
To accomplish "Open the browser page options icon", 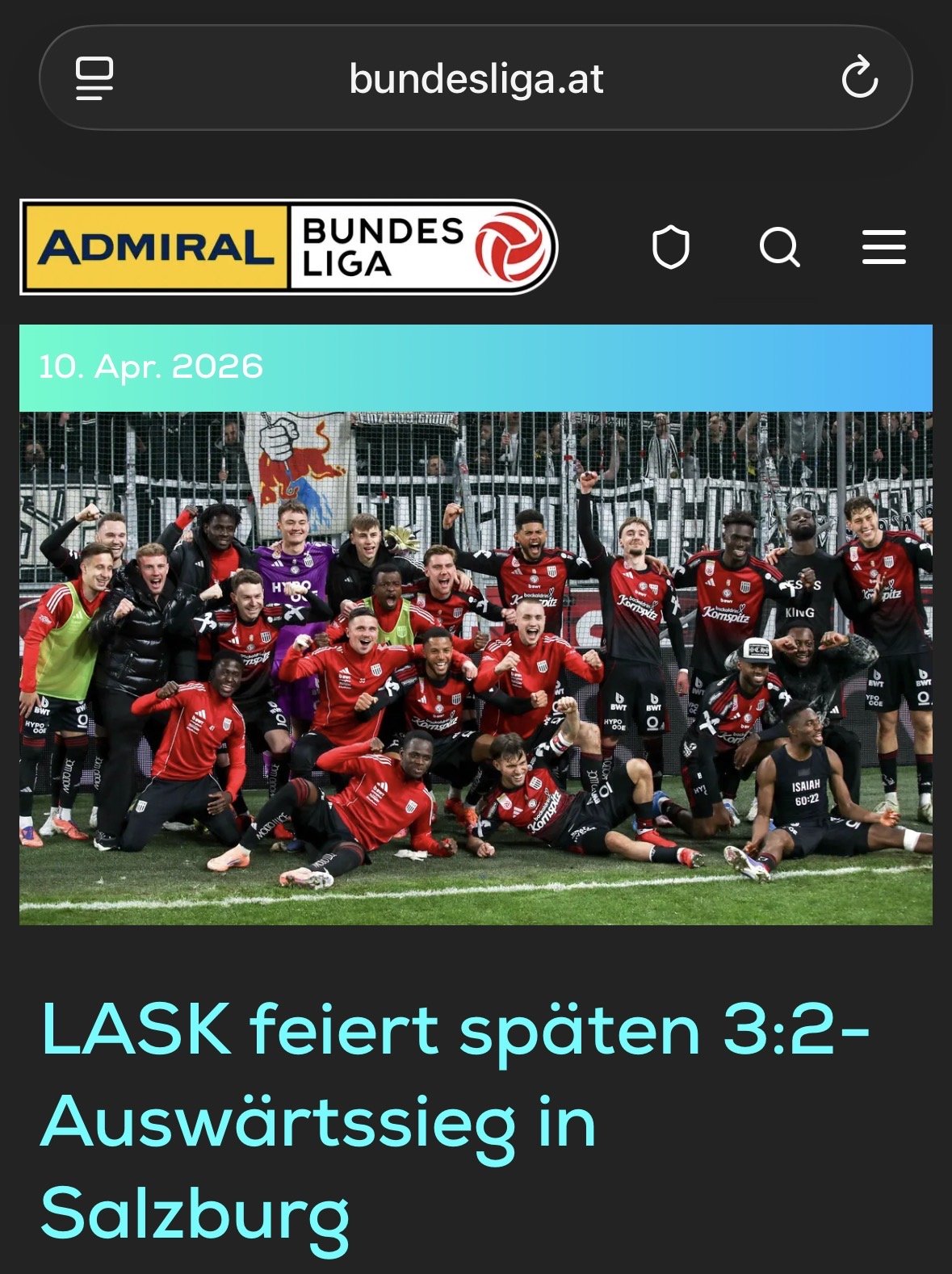I will pos(94,78).
